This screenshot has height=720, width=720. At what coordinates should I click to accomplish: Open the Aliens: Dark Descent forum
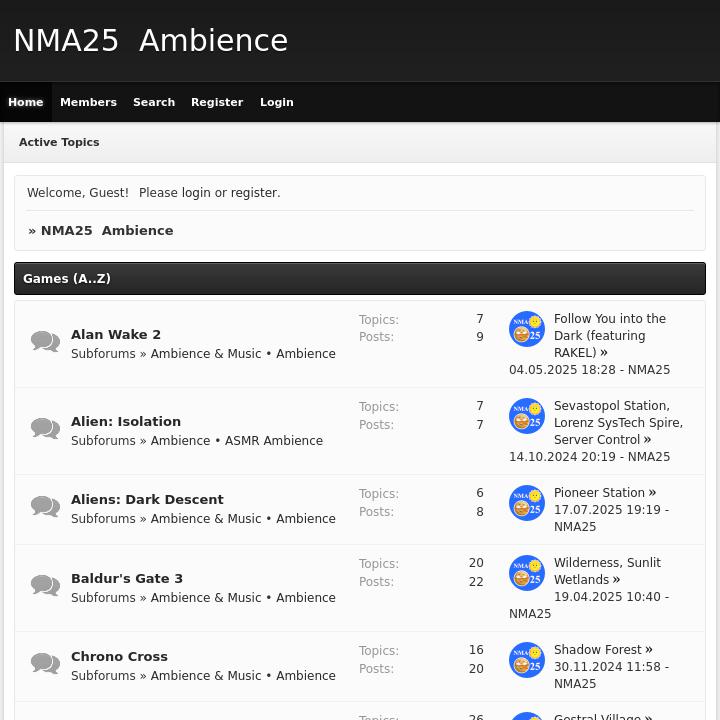click(x=147, y=499)
